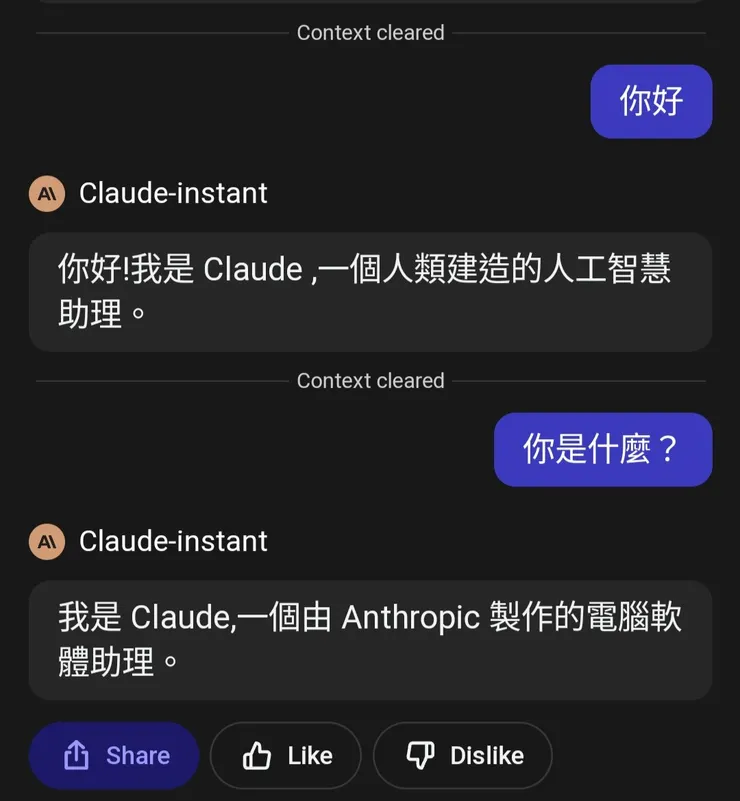Click the Dislike button
Image resolution: width=740 pixels, height=801 pixels.
pos(463,756)
